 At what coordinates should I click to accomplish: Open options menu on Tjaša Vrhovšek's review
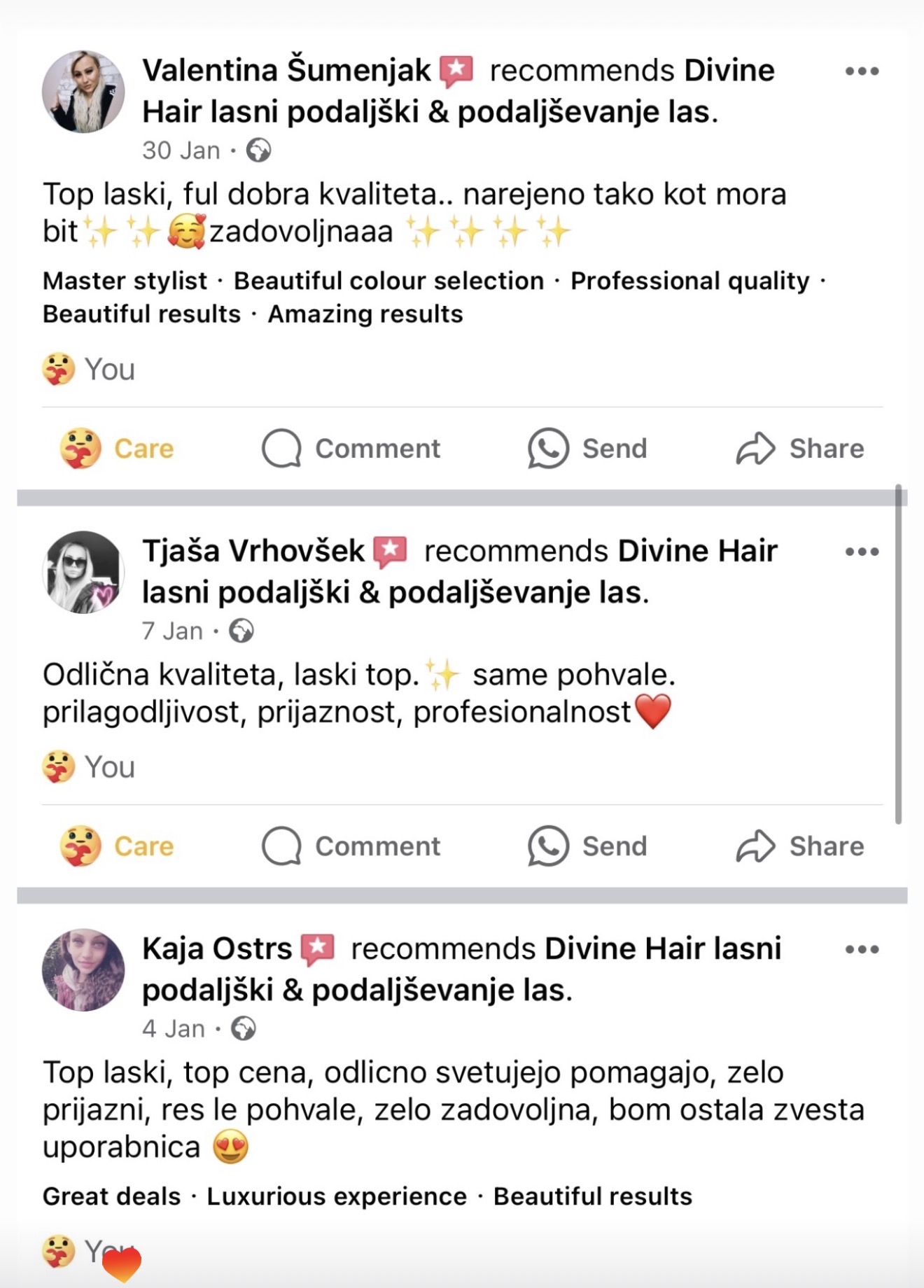point(862,552)
